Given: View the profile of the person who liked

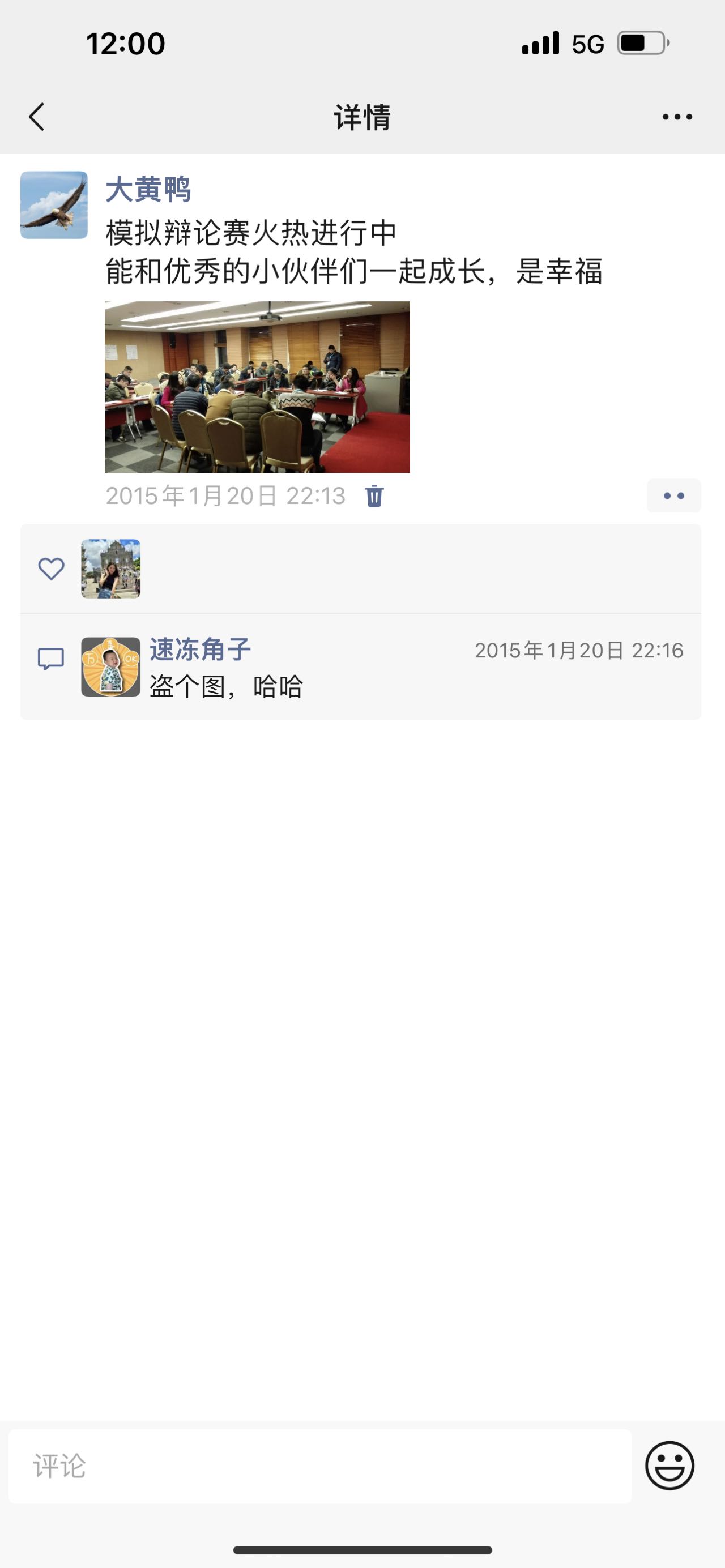Looking at the screenshot, I should [x=111, y=569].
